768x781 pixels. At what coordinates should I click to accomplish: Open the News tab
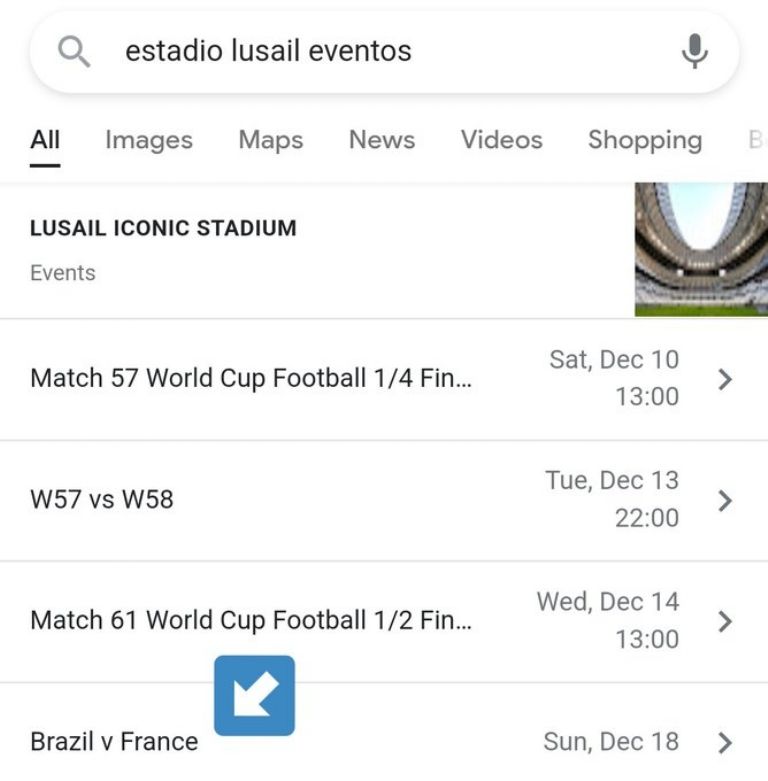tap(381, 140)
